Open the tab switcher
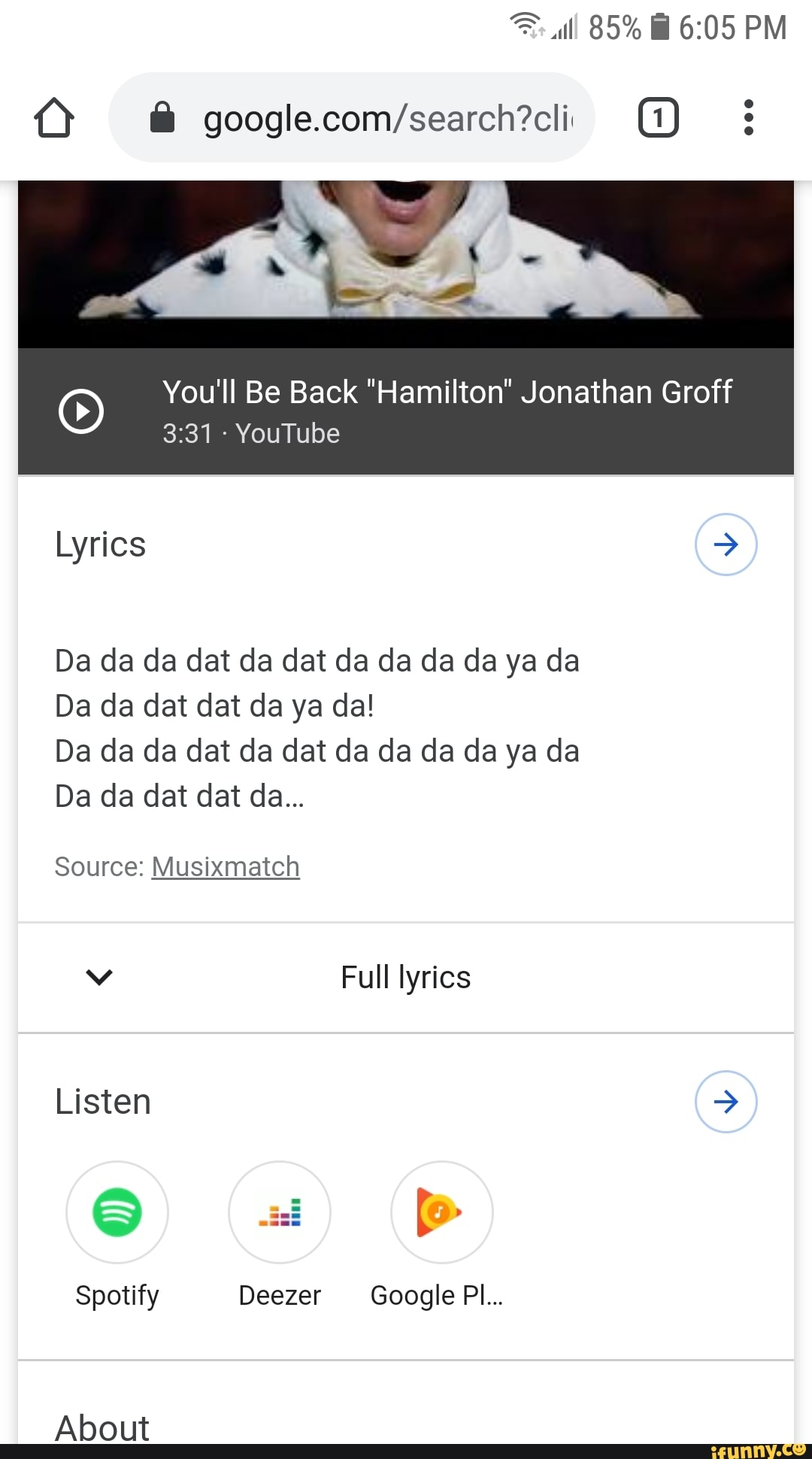This screenshot has width=812, height=1459. [x=658, y=118]
